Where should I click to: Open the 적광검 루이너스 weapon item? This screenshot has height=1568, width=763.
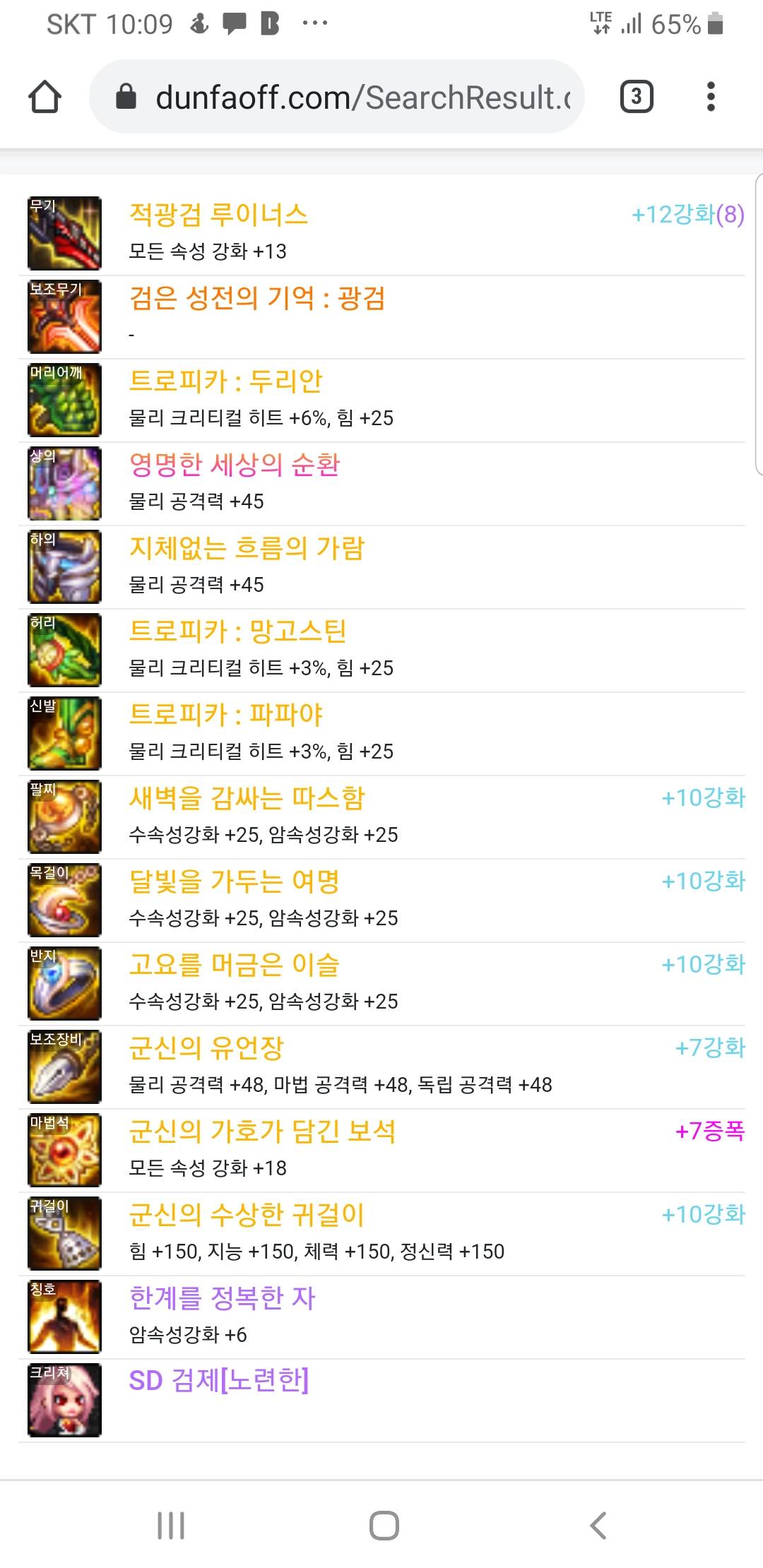(218, 214)
